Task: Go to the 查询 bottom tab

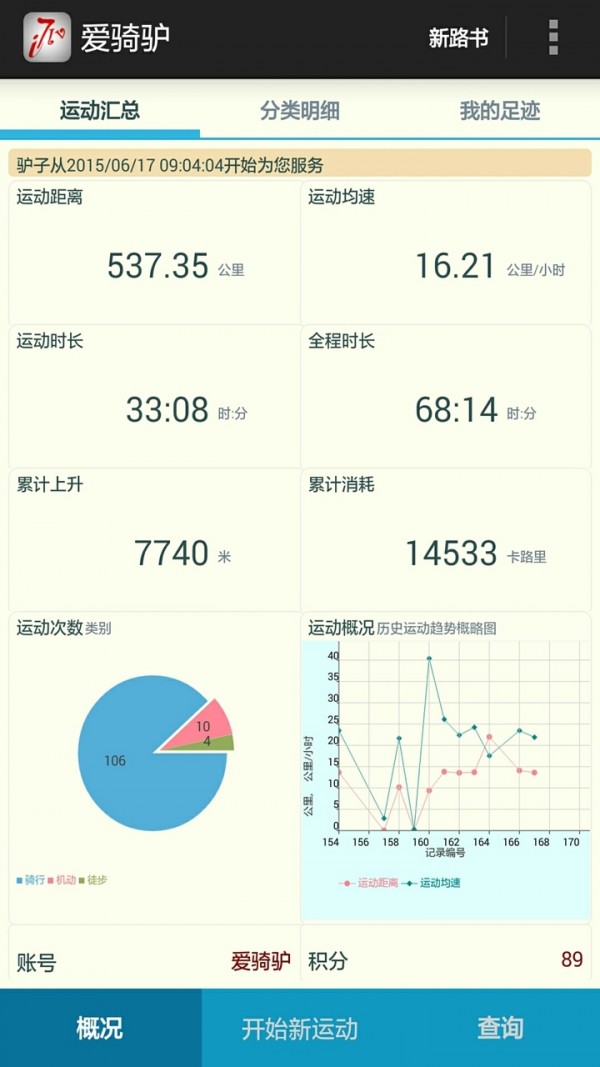Action: coord(500,1027)
